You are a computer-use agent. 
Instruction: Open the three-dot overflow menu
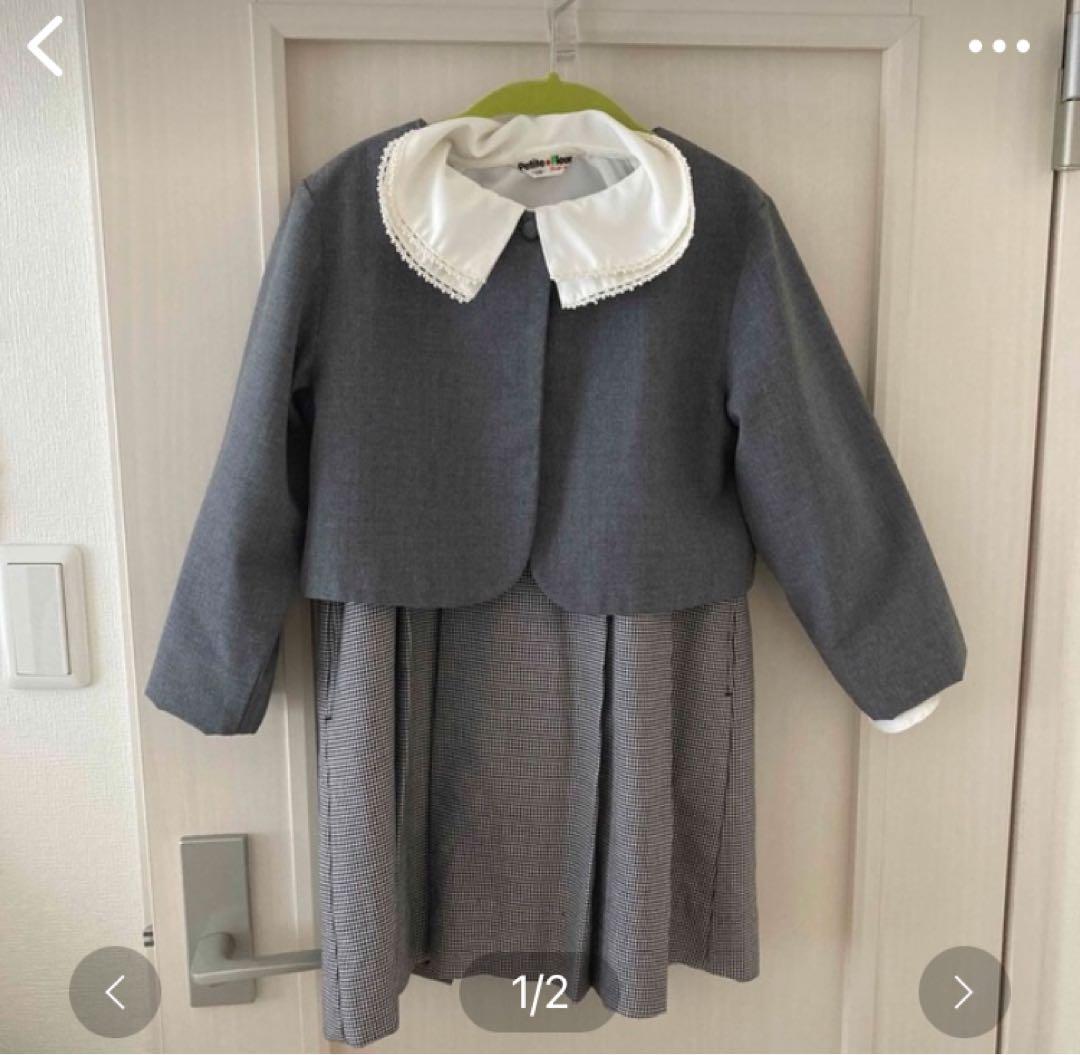[x=998, y=46]
